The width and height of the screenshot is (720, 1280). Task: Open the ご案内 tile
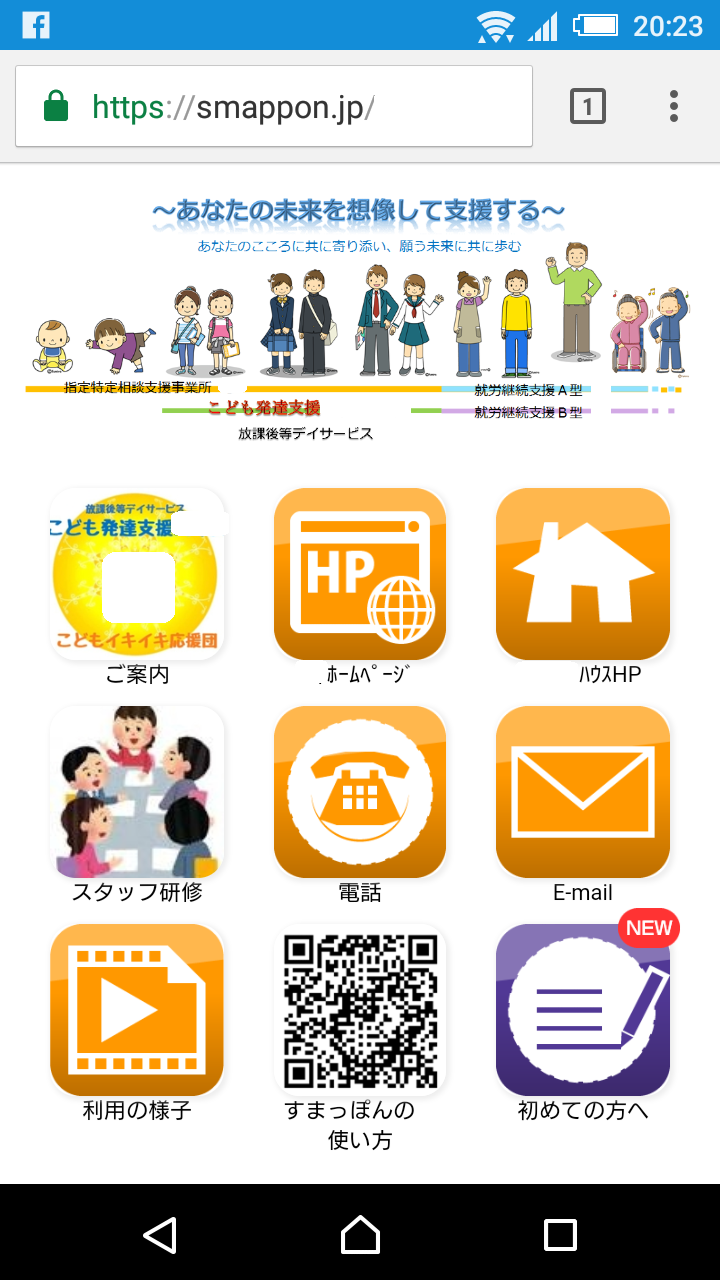(x=137, y=574)
